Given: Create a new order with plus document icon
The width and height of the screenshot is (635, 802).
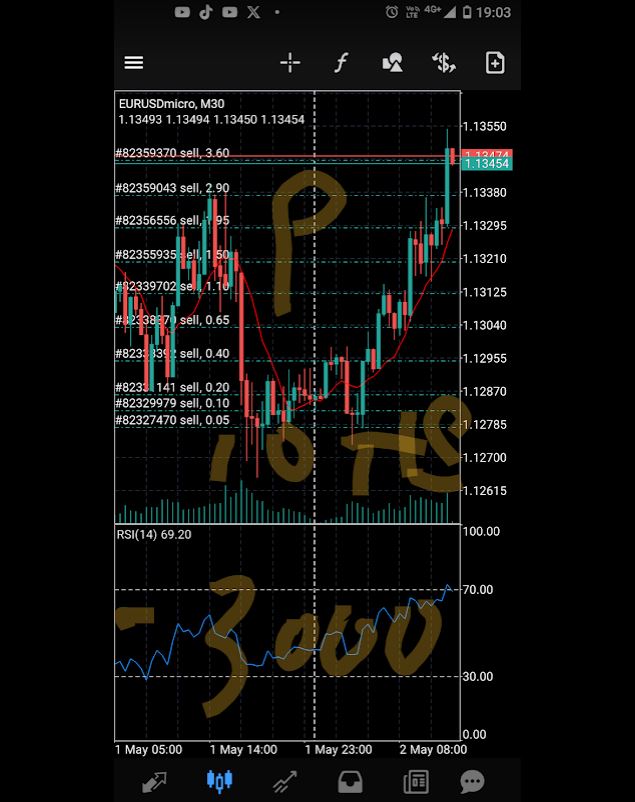Looking at the screenshot, I should [495, 63].
